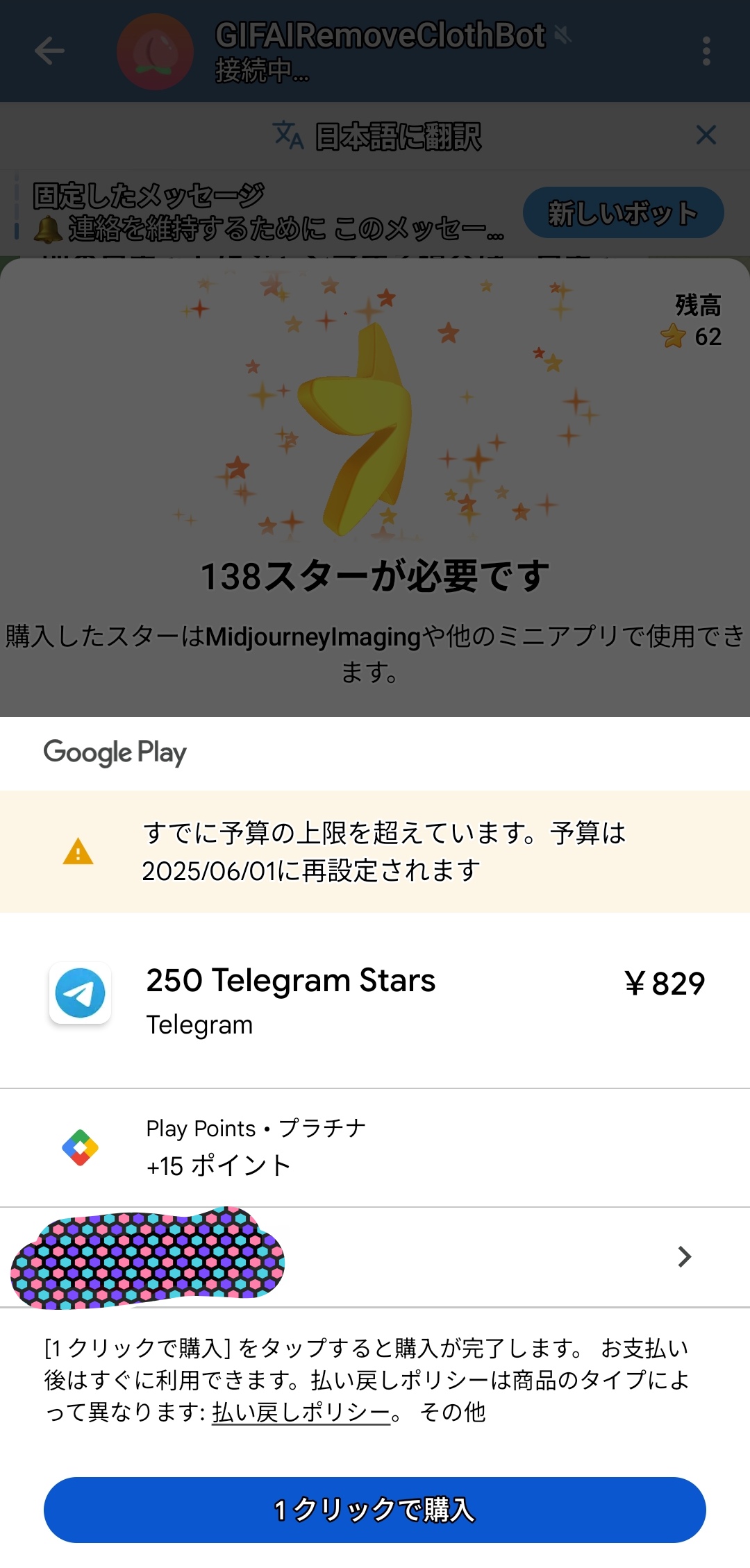Viewport: 750px width, 1568px height.
Task: Open the chat options three-dot menu
Action: (706, 51)
